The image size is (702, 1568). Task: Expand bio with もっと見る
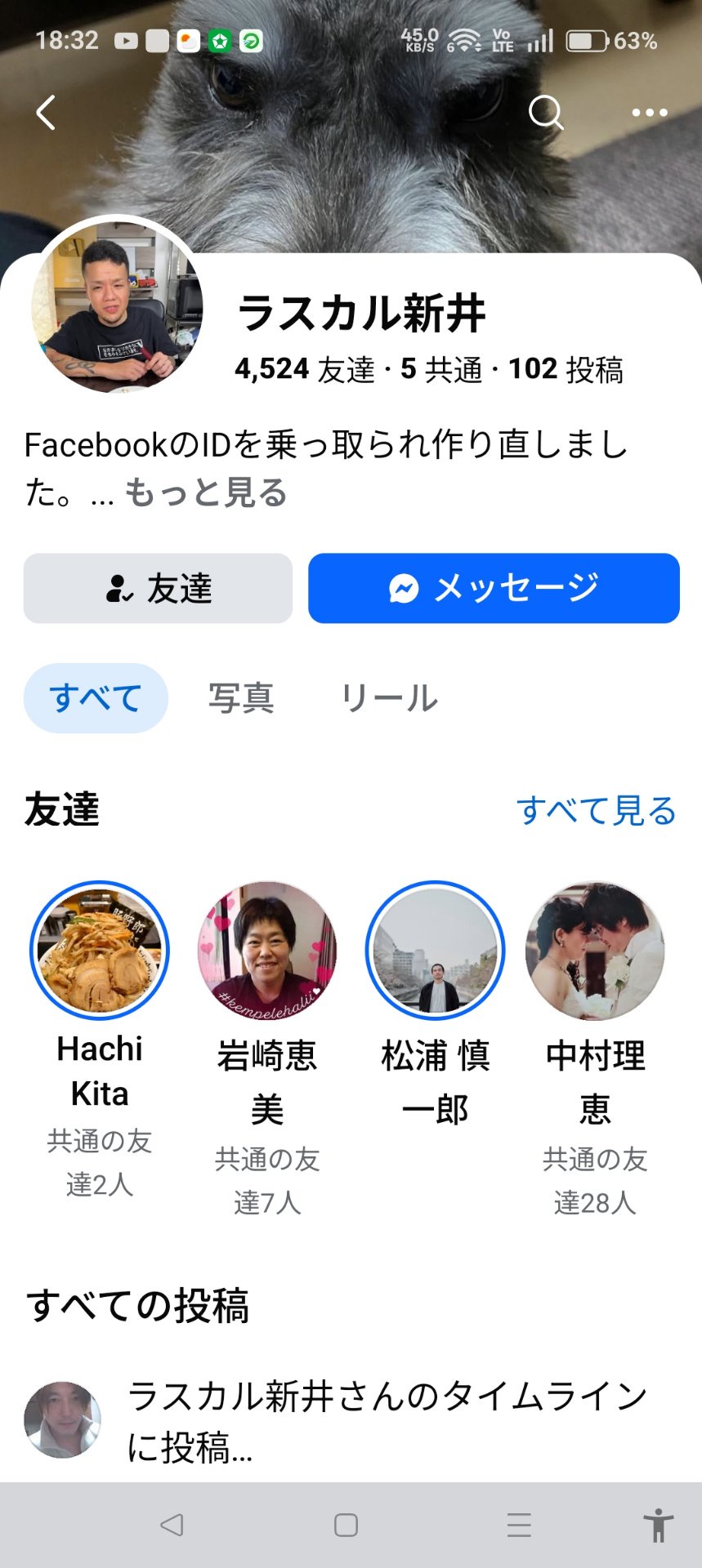(206, 492)
